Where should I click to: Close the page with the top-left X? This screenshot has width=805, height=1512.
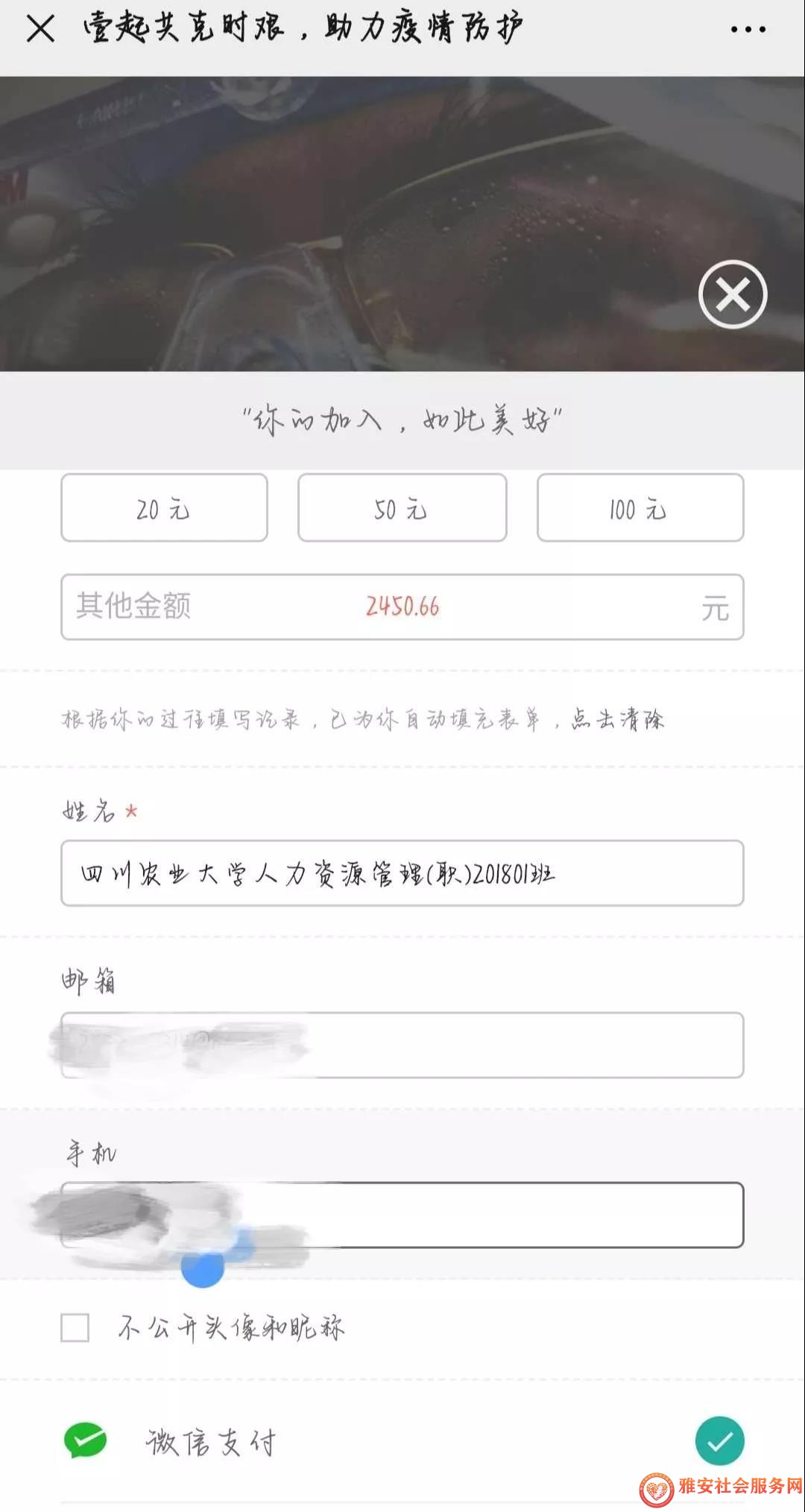point(40,30)
